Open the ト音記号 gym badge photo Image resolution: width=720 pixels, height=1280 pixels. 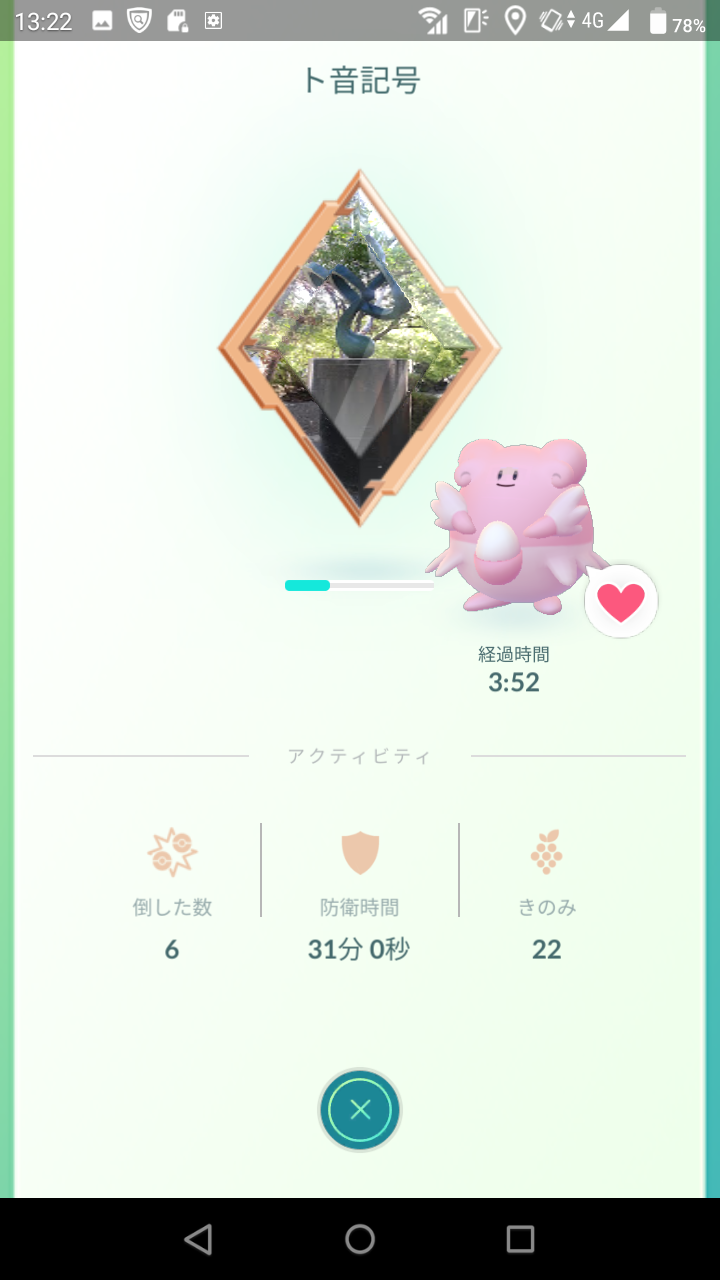pyautogui.click(x=359, y=347)
